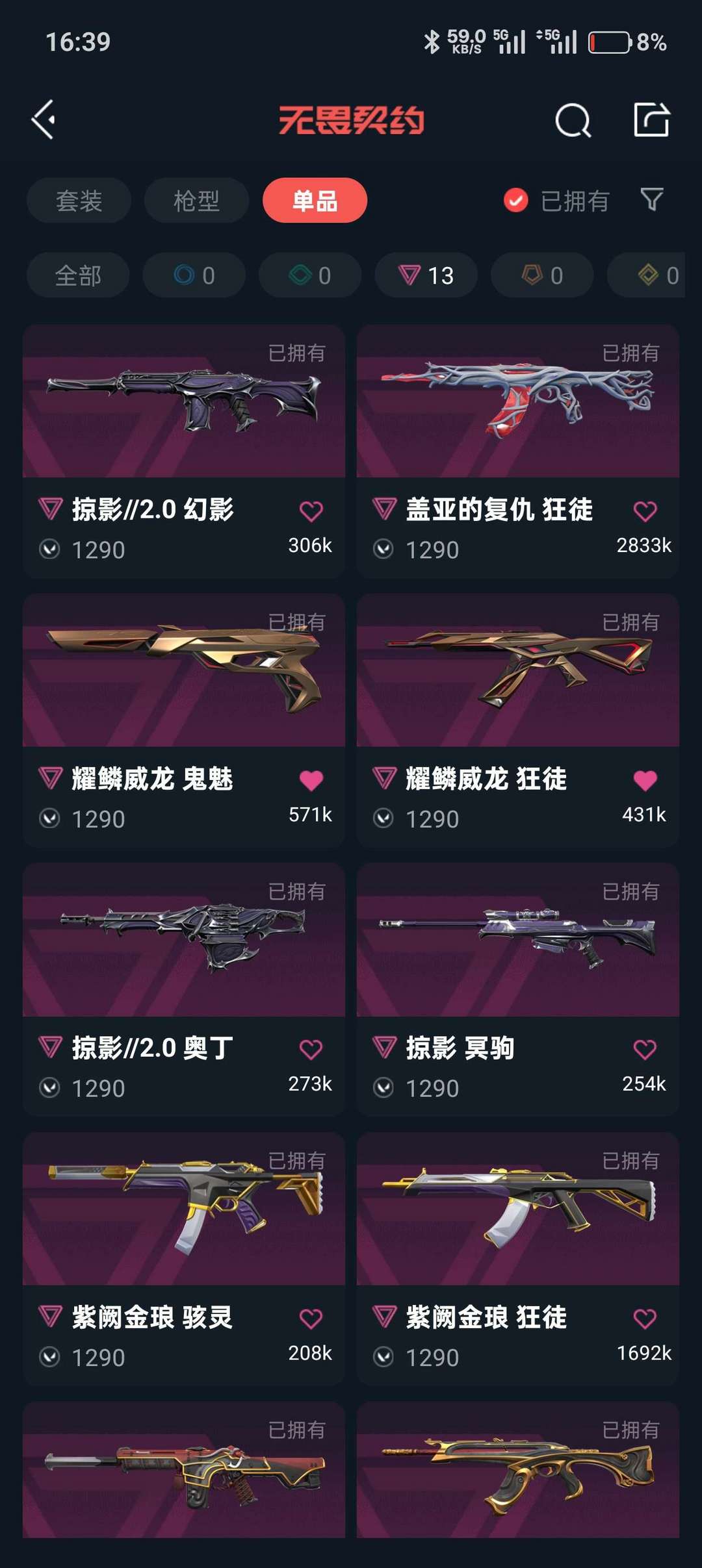Open the search icon at top right
Image resolution: width=702 pixels, height=1568 pixels.
point(571,120)
